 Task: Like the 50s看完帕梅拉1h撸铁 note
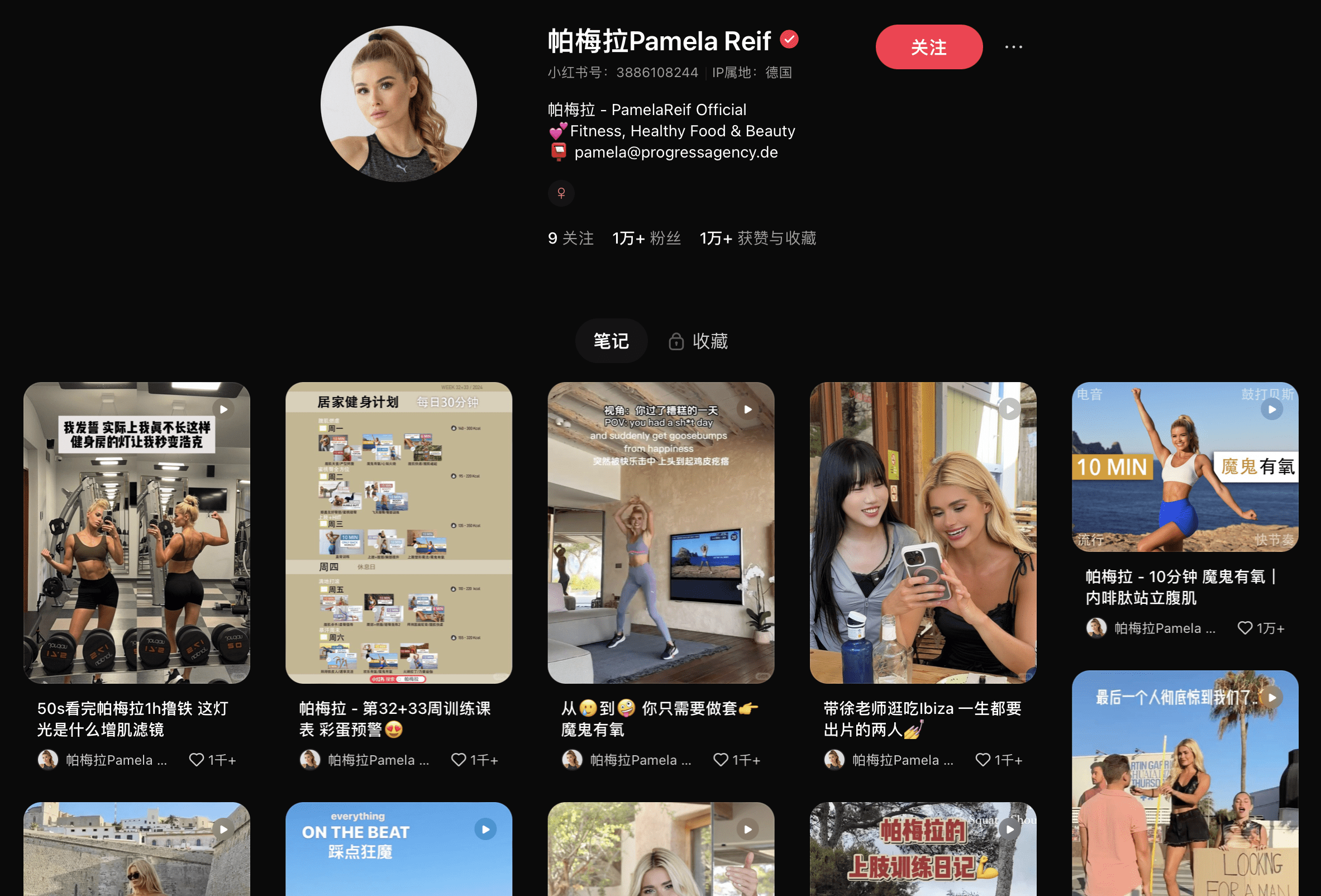click(x=197, y=760)
